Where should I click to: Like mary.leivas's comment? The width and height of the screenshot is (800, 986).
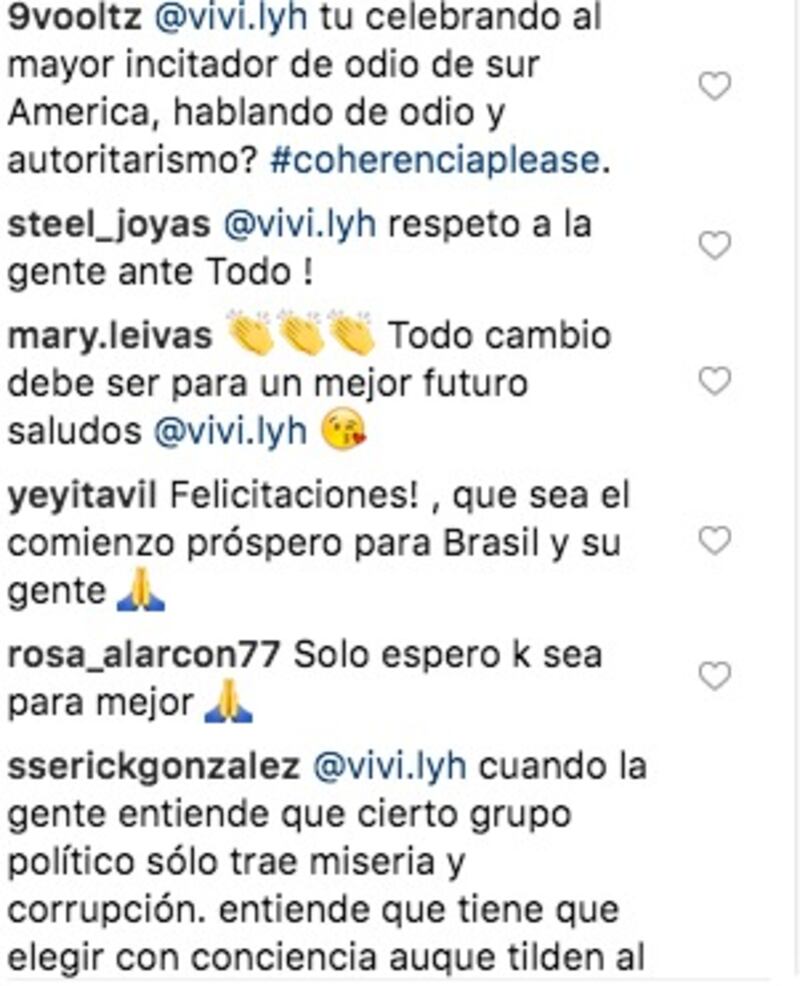click(x=714, y=381)
